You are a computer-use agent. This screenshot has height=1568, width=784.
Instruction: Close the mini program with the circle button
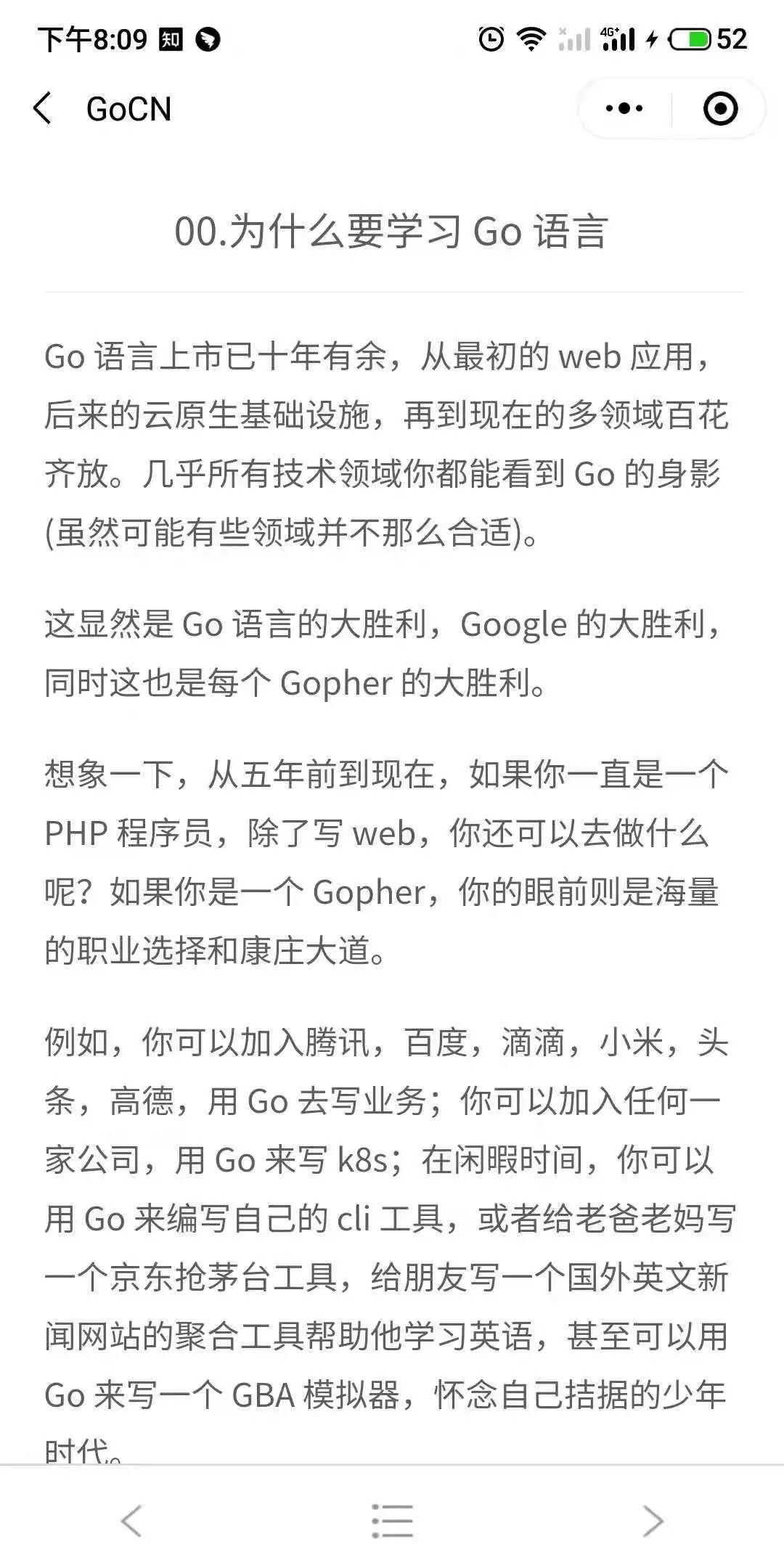(720, 109)
